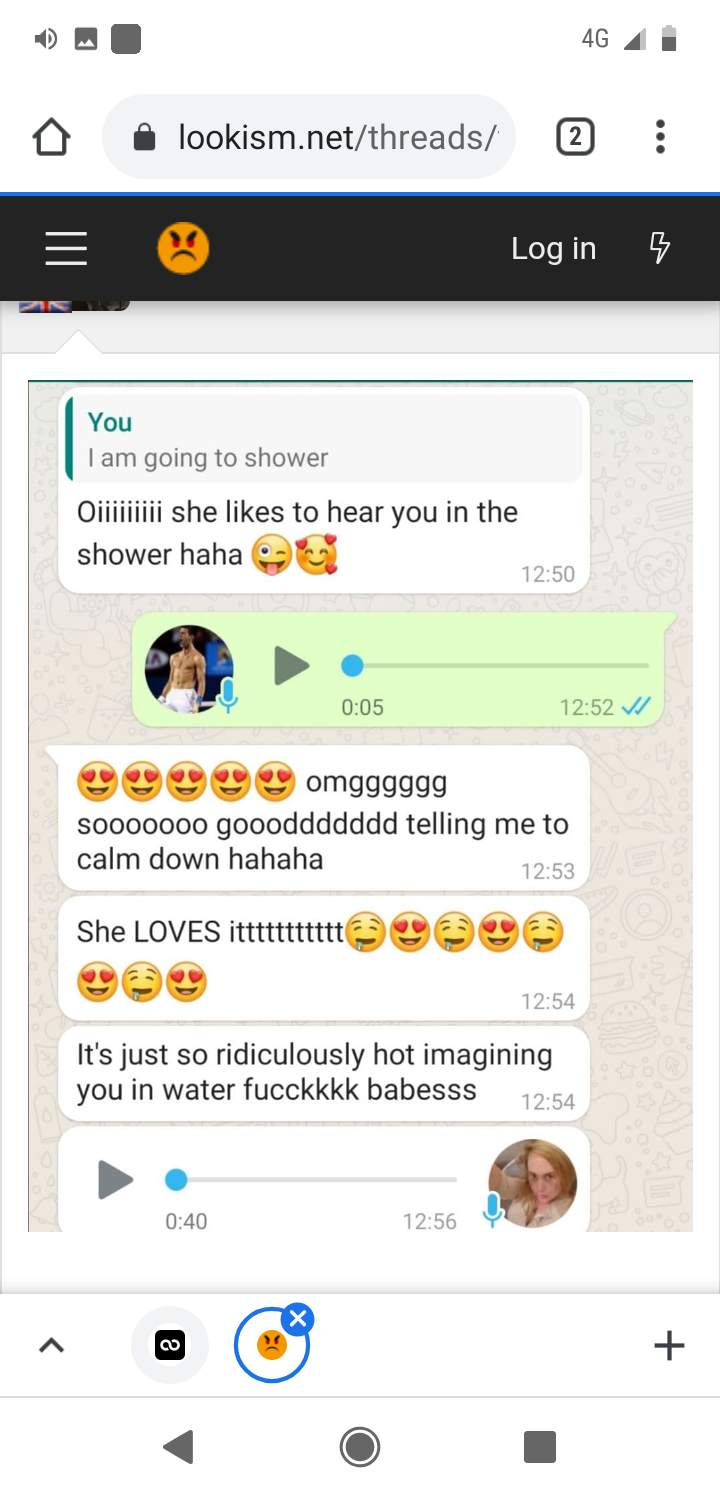The width and height of the screenshot is (720, 1498).
Task: Expand the bottom tab strip chevron
Action: [51, 1345]
